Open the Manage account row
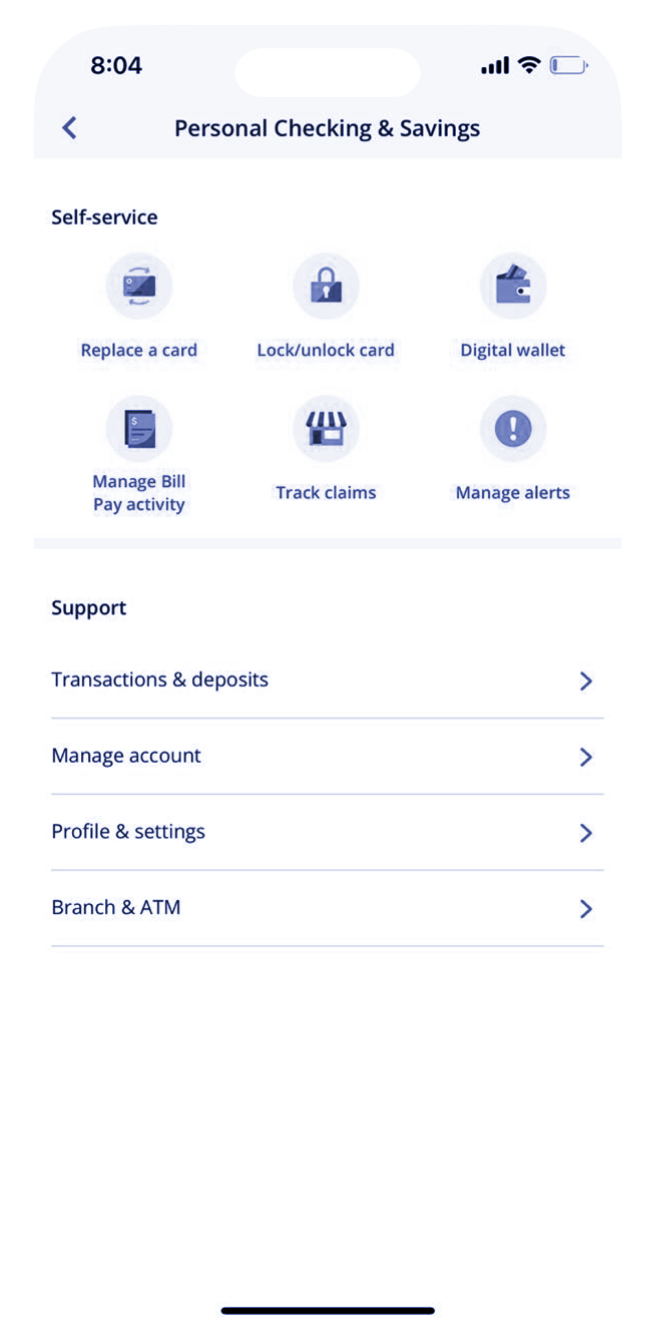 click(327, 756)
